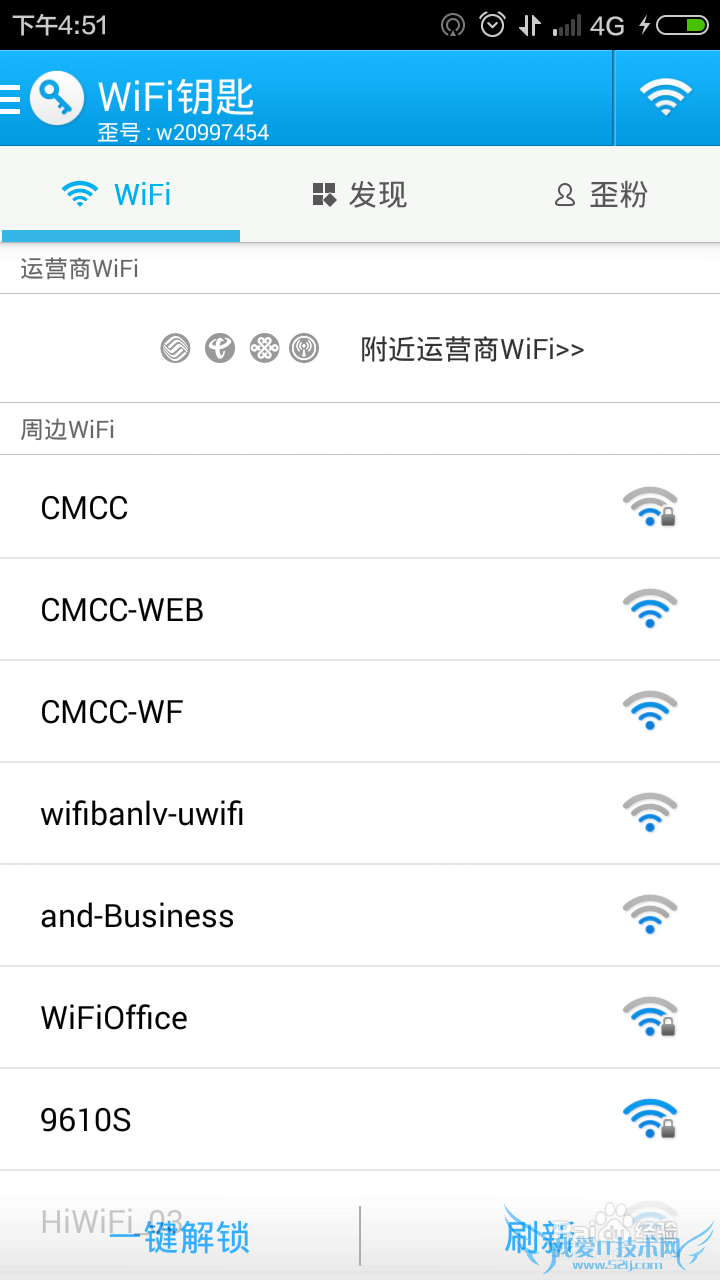
Task: Switch to the 发现 tab
Action: pos(360,195)
